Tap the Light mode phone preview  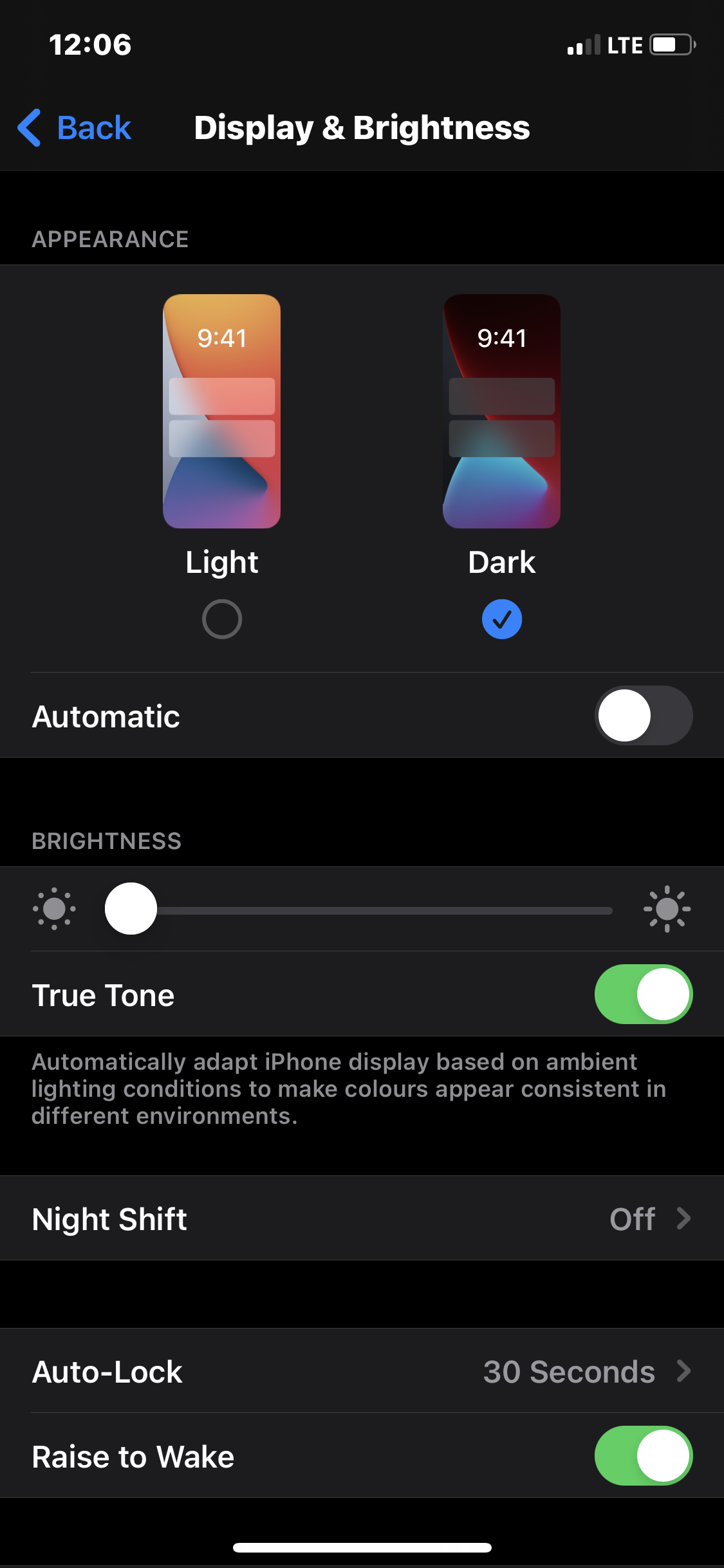coord(222,411)
